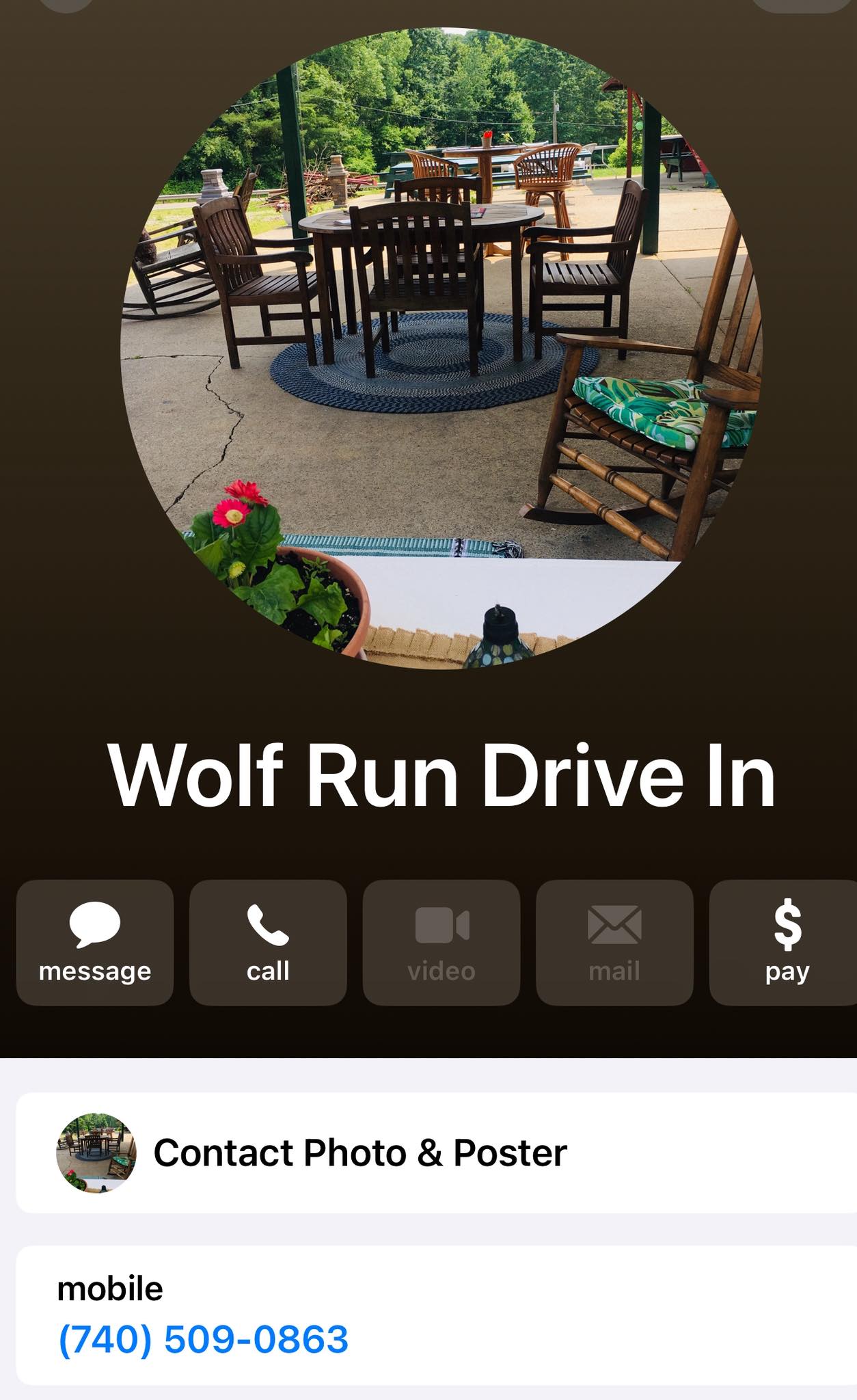The height and width of the screenshot is (1400, 857).
Task: Send a message to Wolf Run Drive In
Action: (95, 942)
